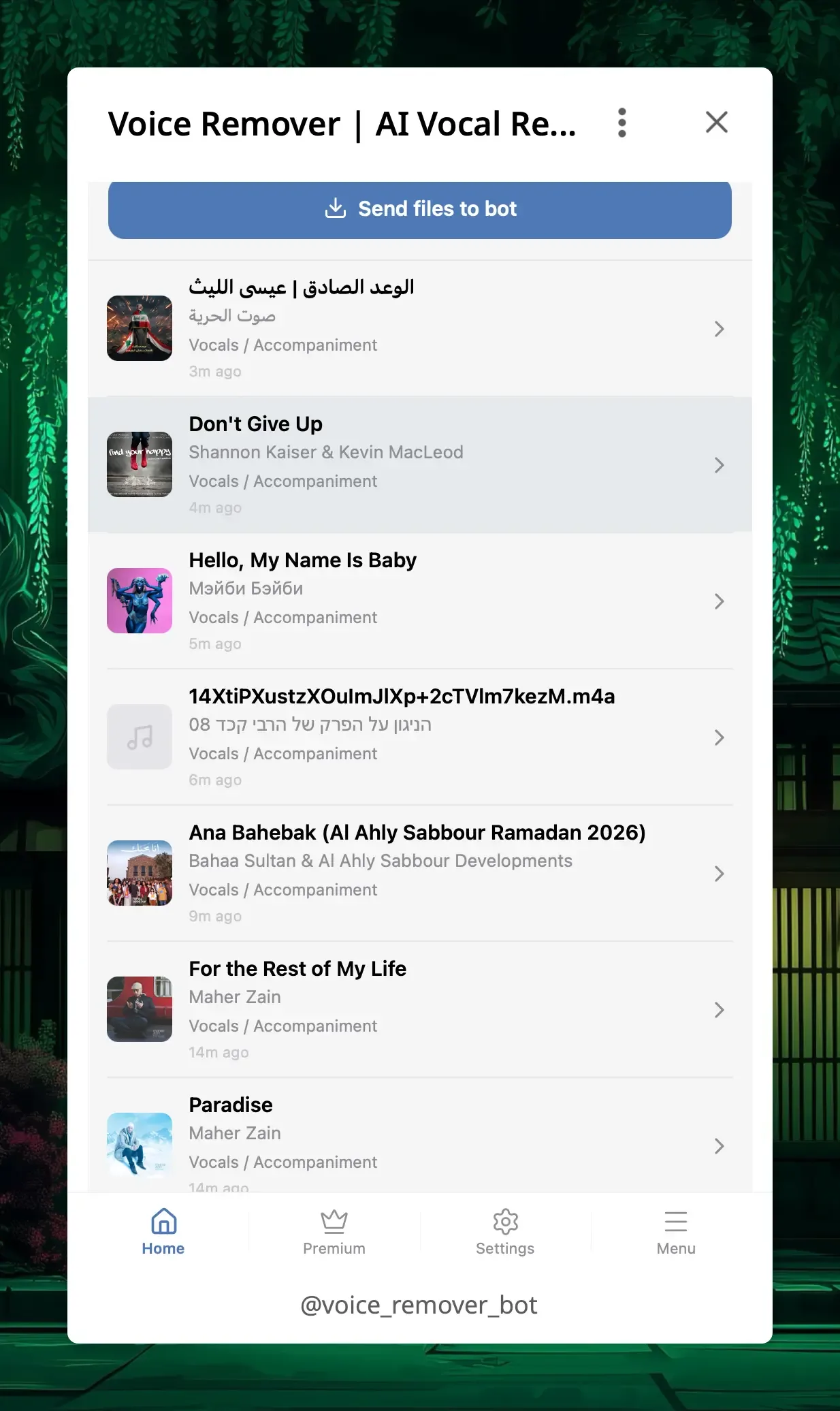
Task: Go to the Settings tab
Action: click(x=505, y=1231)
